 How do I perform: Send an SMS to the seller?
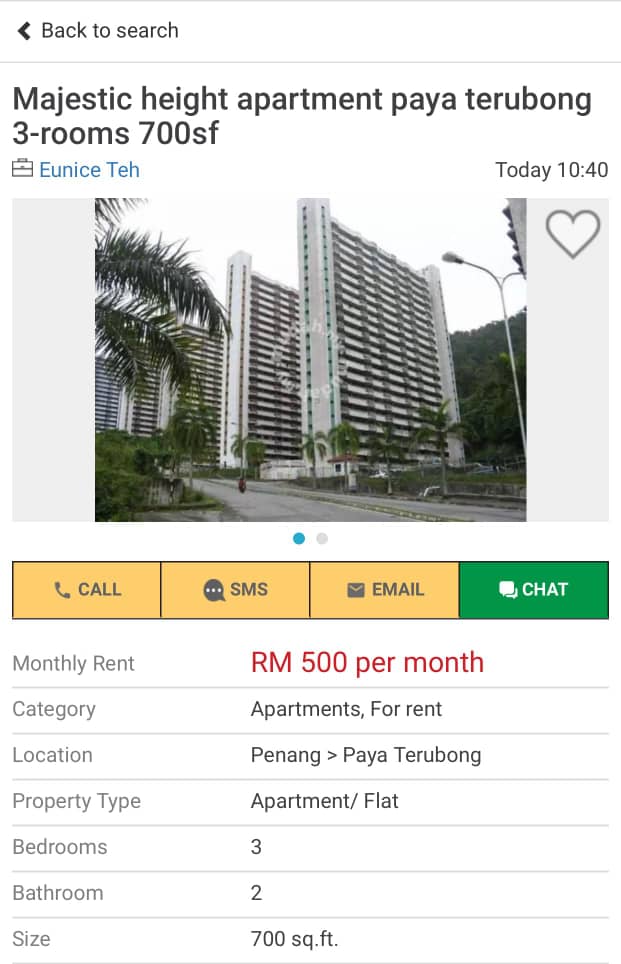(x=235, y=590)
